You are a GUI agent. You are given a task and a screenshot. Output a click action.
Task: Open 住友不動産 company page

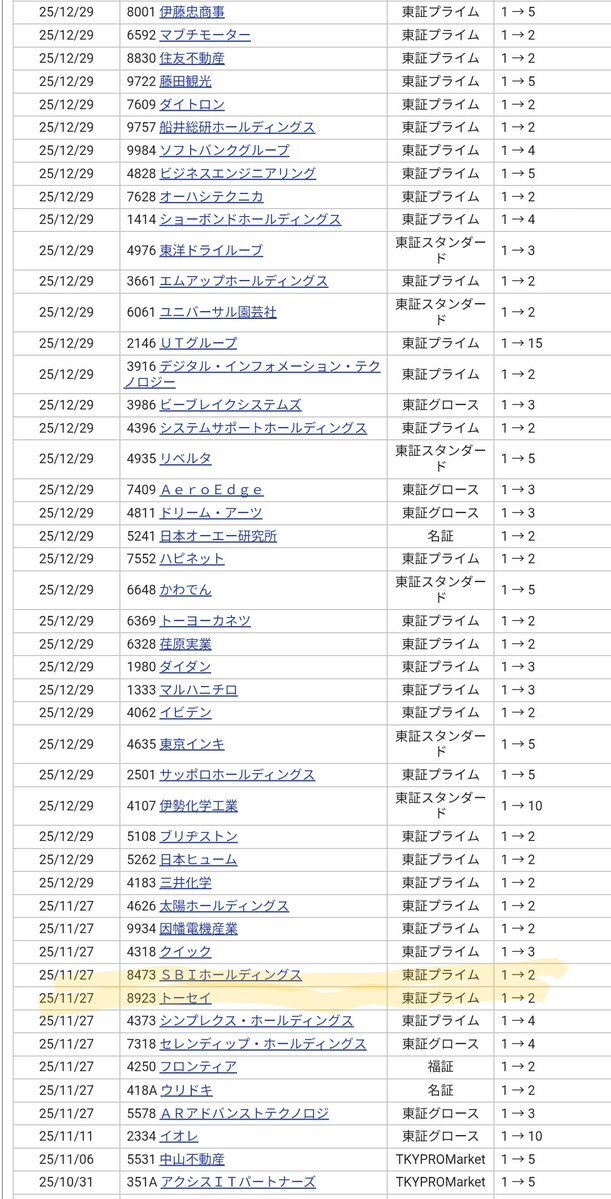coord(192,58)
